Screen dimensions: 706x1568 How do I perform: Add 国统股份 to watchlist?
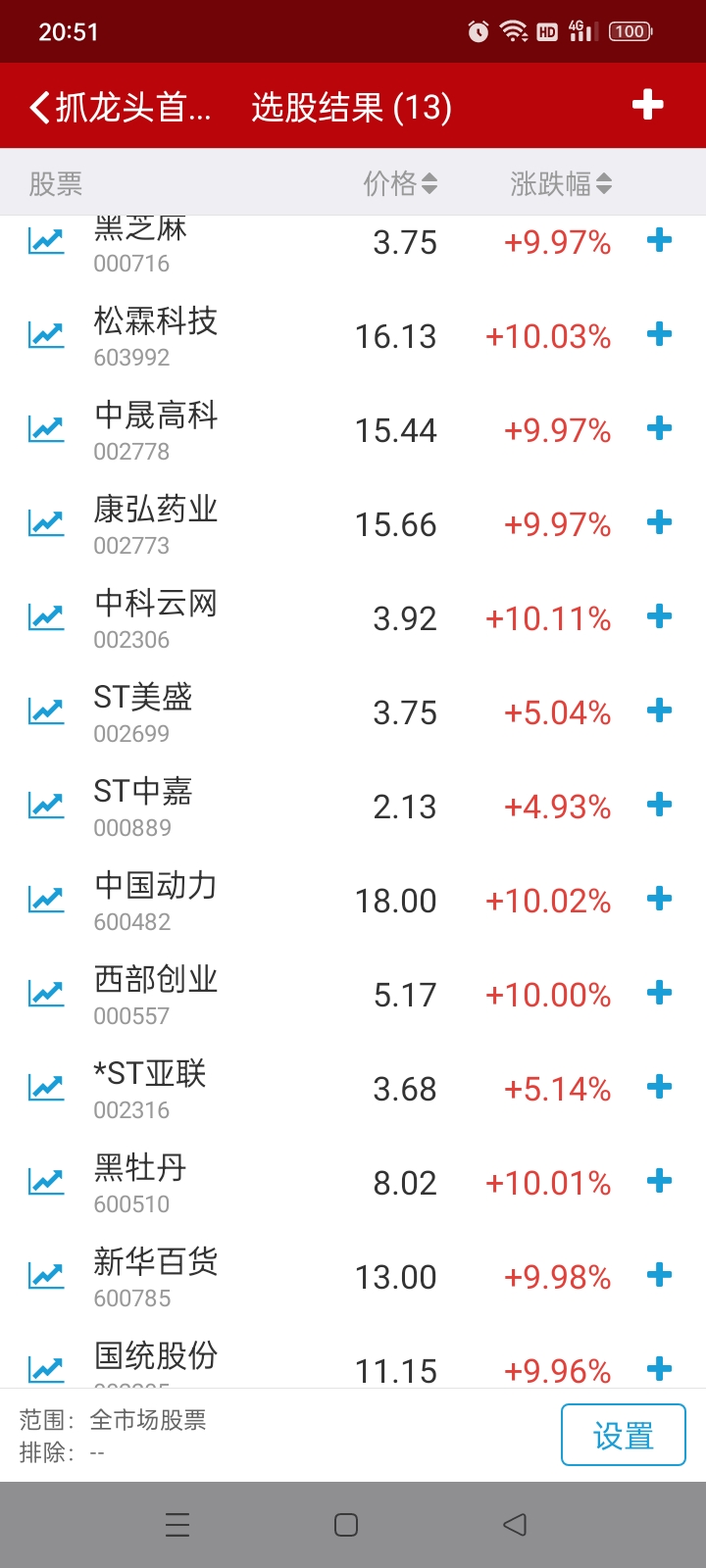(x=660, y=1368)
